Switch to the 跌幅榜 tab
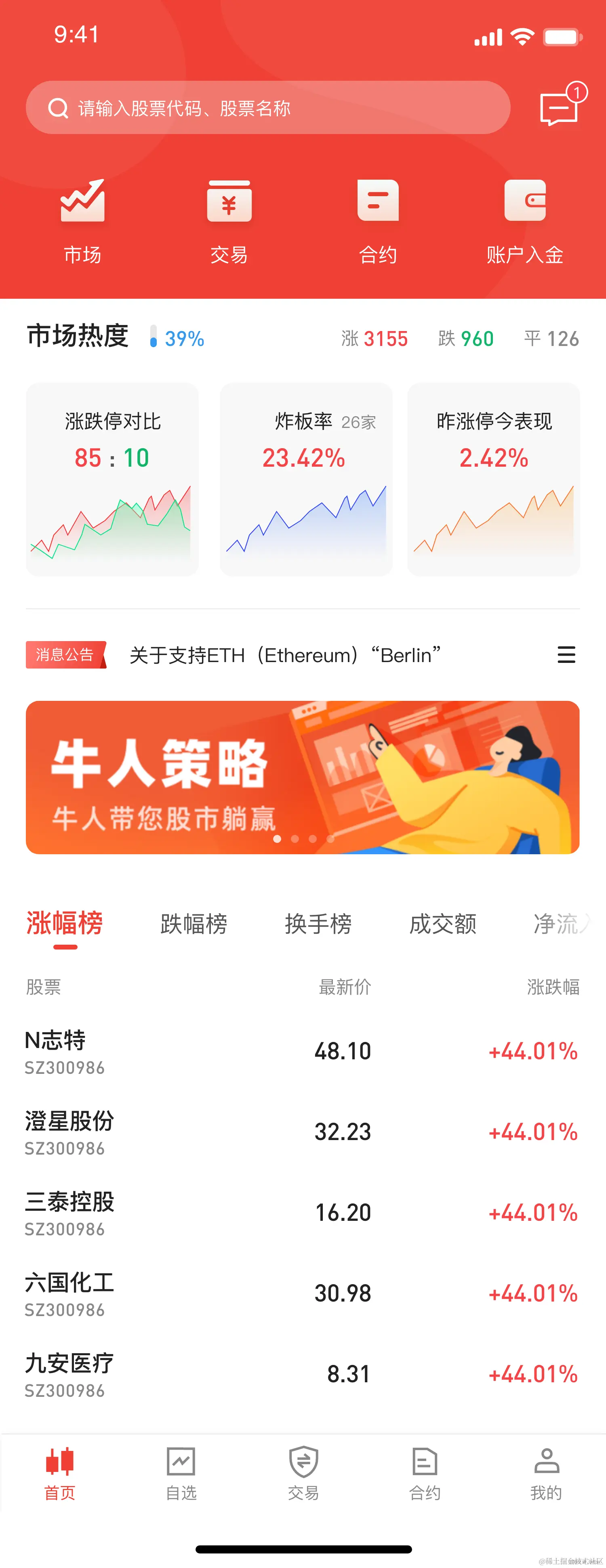Viewport: 606px width, 1568px height. (x=194, y=924)
